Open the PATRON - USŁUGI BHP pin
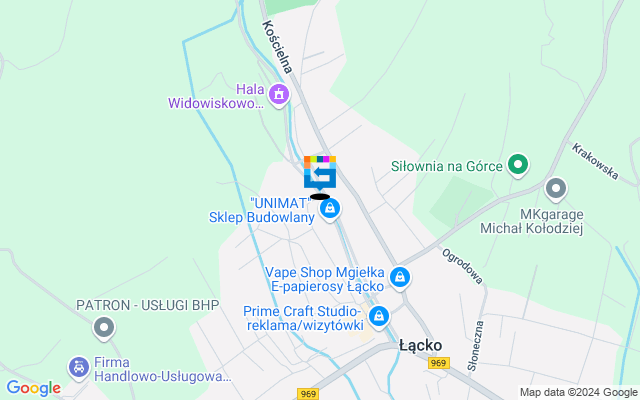Viewport: 640px width, 400px height. (x=104, y=327)
